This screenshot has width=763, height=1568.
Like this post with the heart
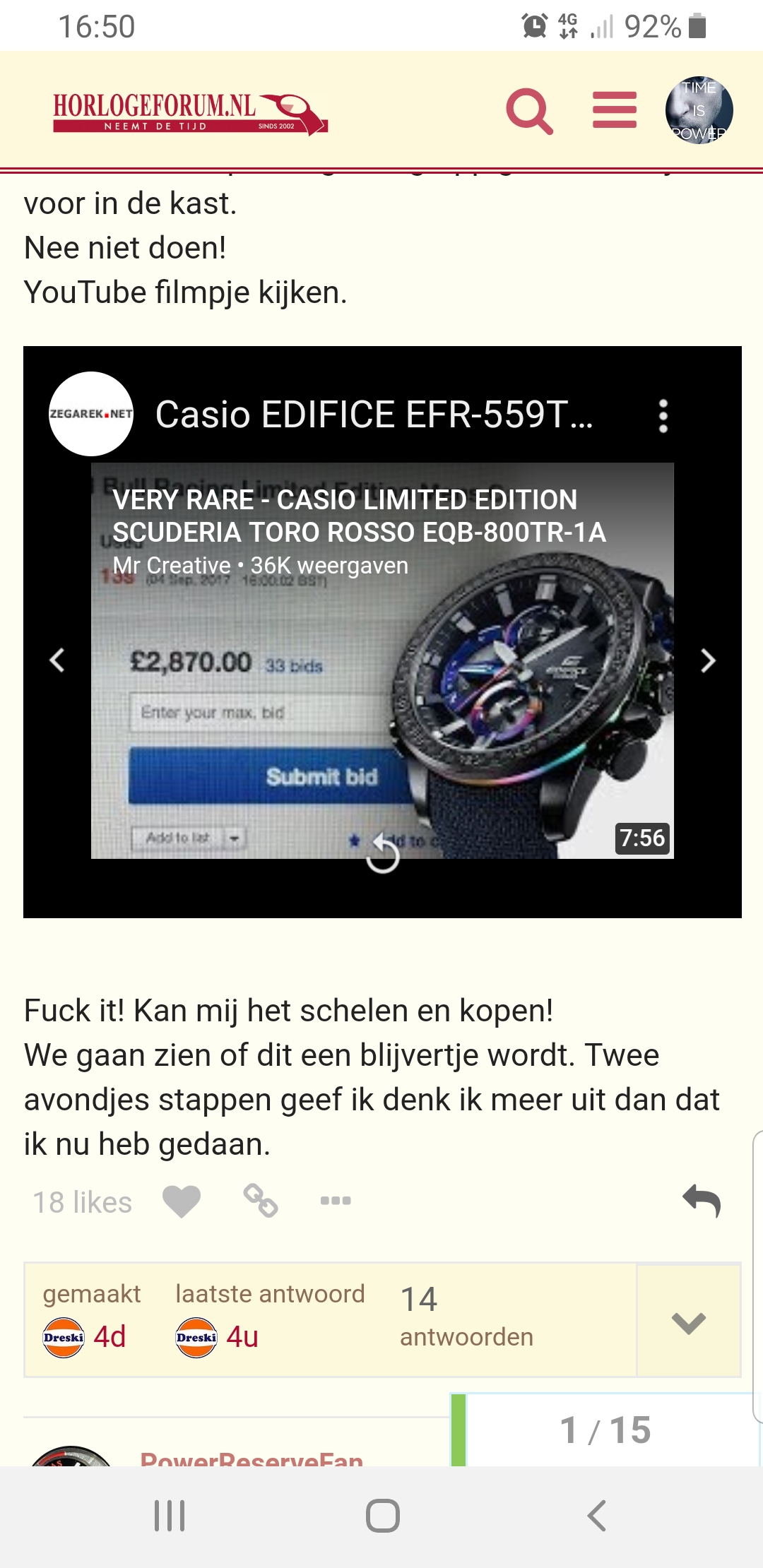[x=182, y=1201]
